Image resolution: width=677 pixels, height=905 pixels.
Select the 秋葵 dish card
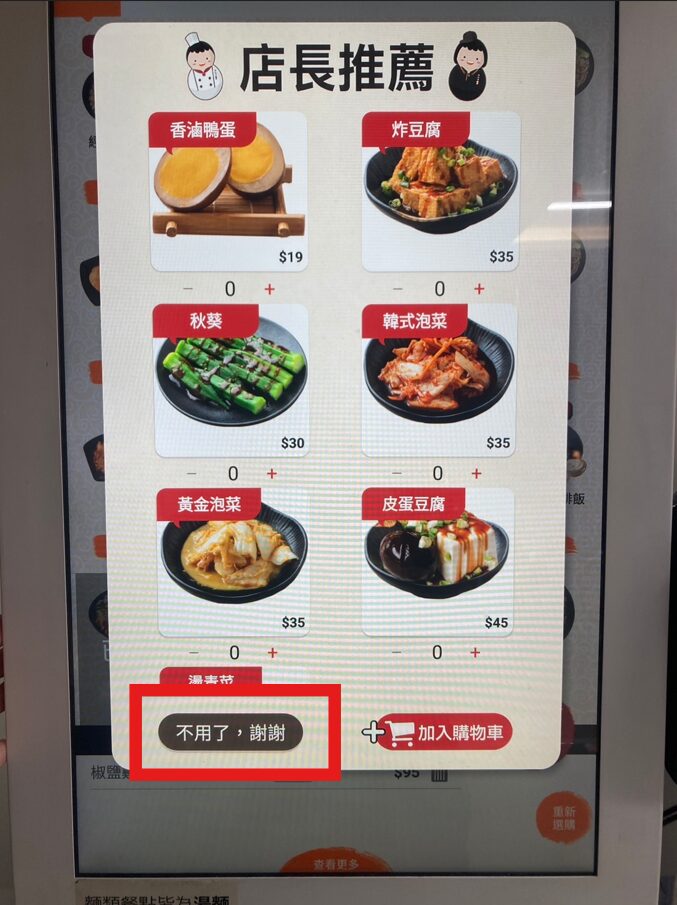coord(231,380)
